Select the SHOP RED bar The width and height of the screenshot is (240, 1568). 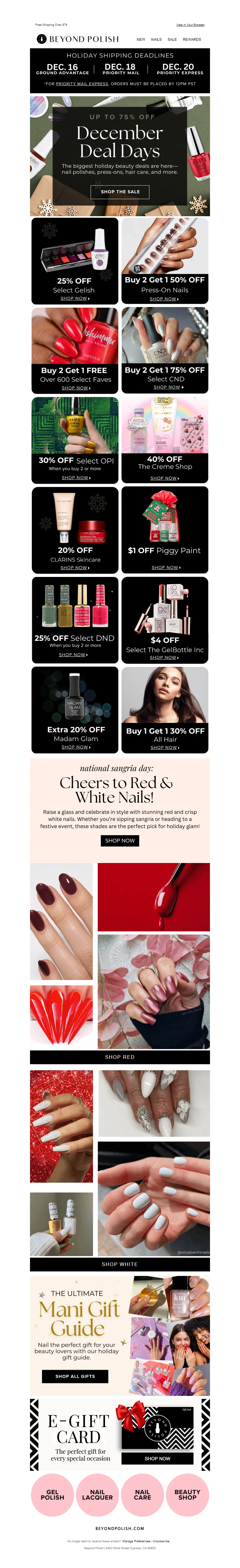(119, 1057)
